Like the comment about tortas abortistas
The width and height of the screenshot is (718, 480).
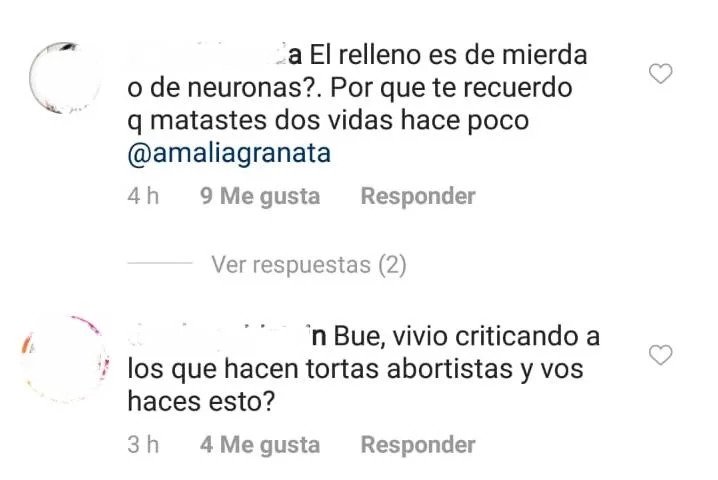coord(661,354)
